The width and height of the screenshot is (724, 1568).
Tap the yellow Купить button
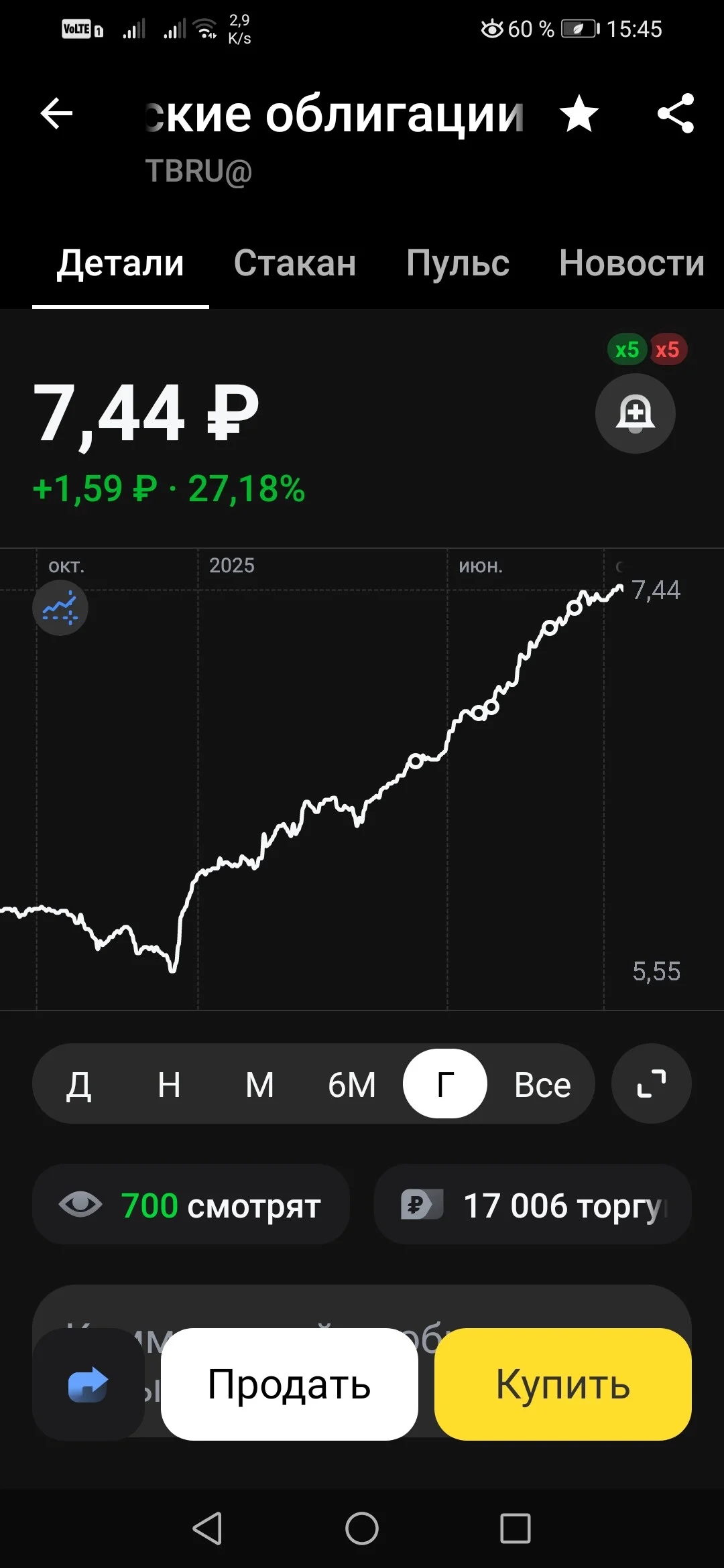pyautogui.click(x=563, y=1384)
